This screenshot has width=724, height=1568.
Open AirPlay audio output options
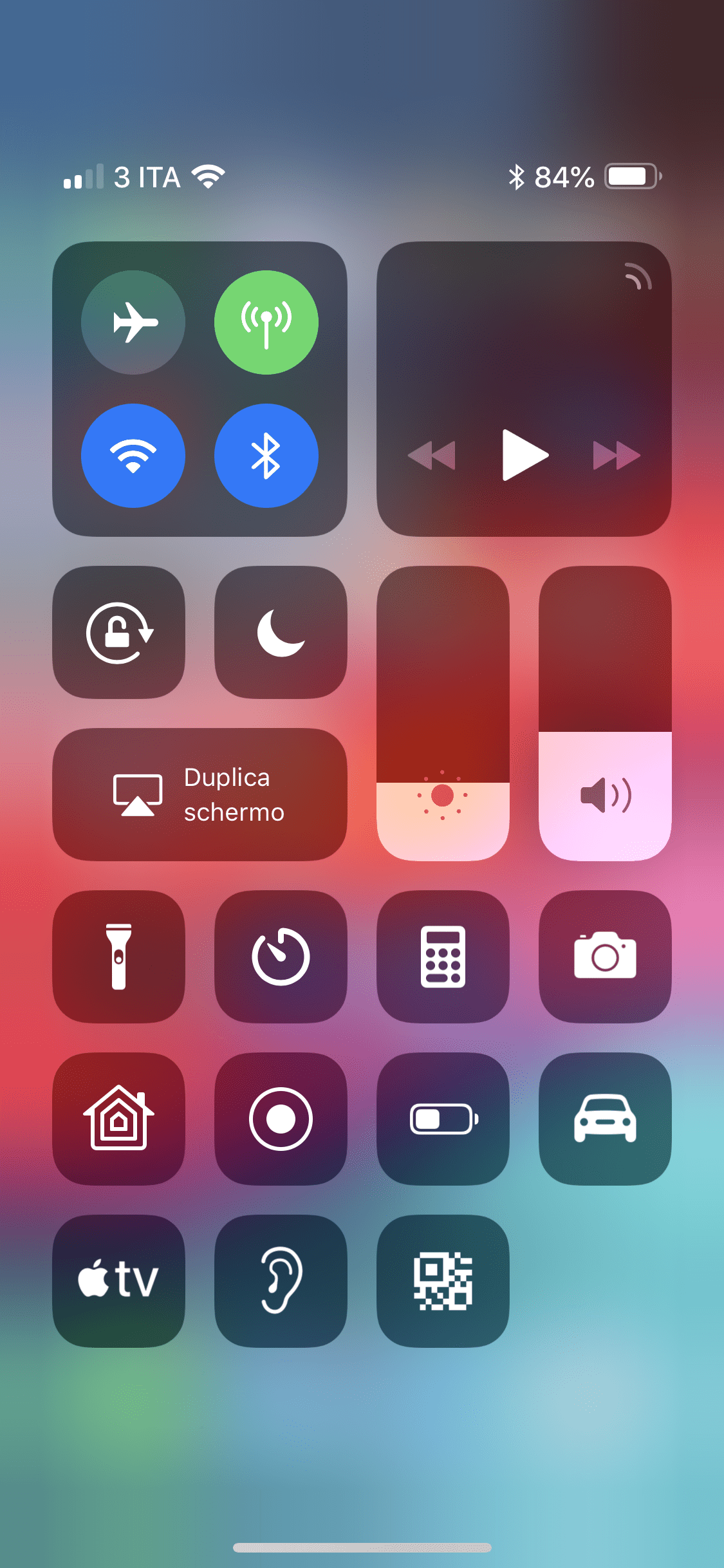638,277
